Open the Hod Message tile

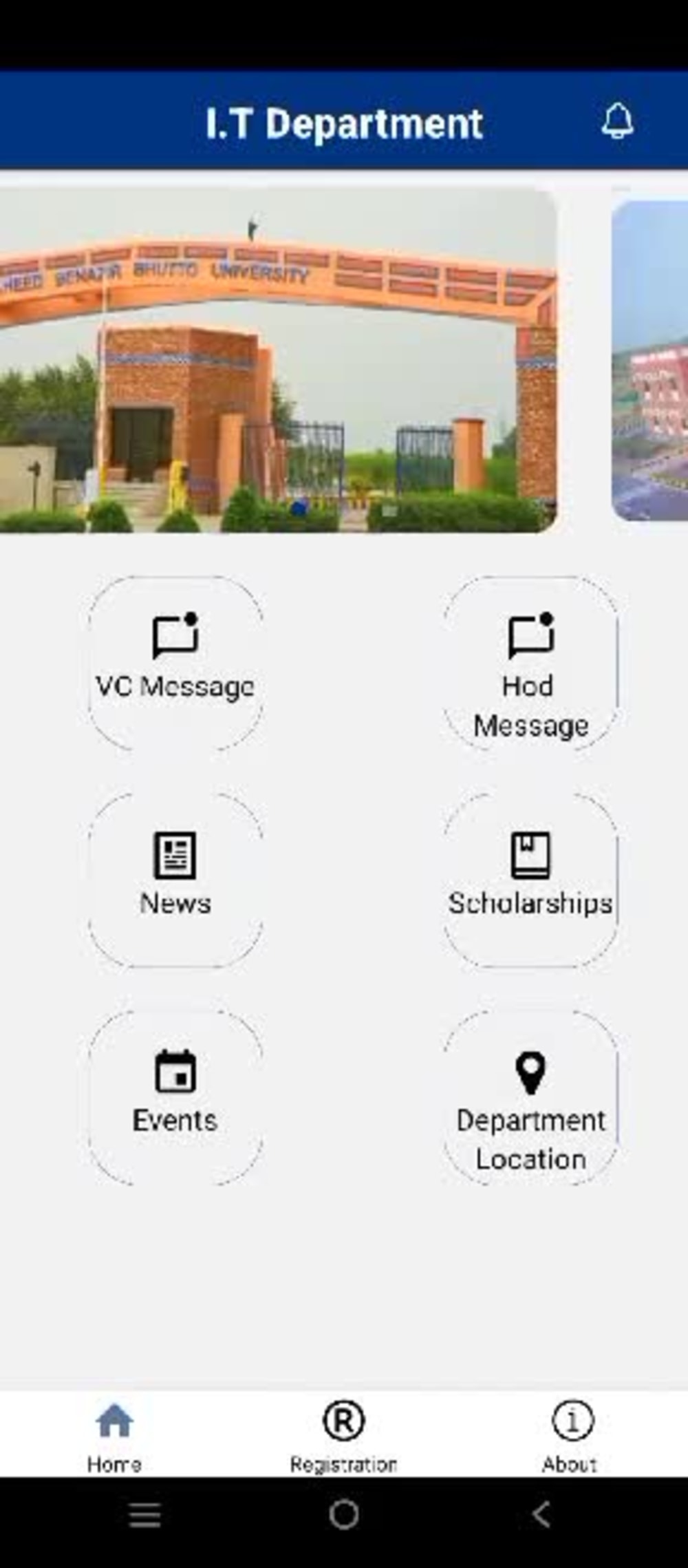530,663
